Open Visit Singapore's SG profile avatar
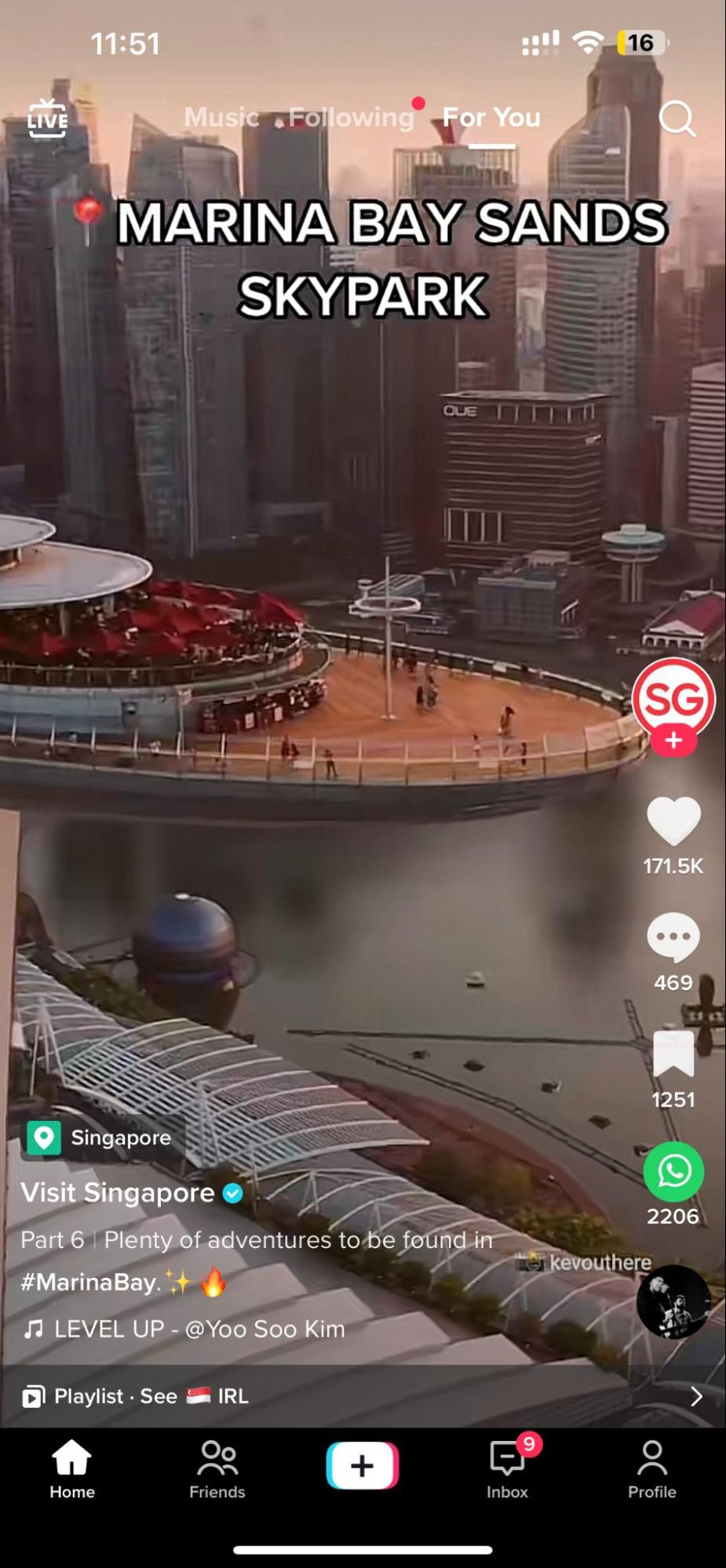 (673, 697)
